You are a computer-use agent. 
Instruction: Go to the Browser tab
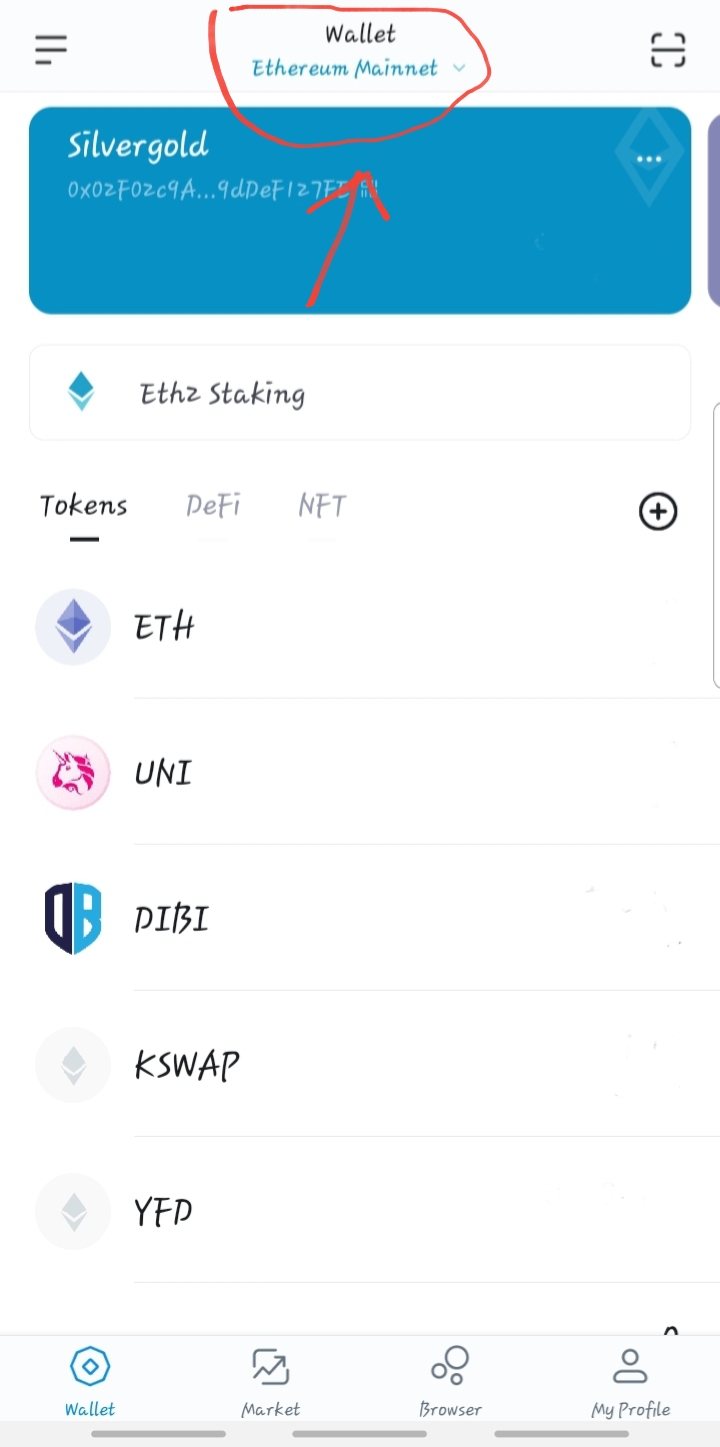point(450,1382)
